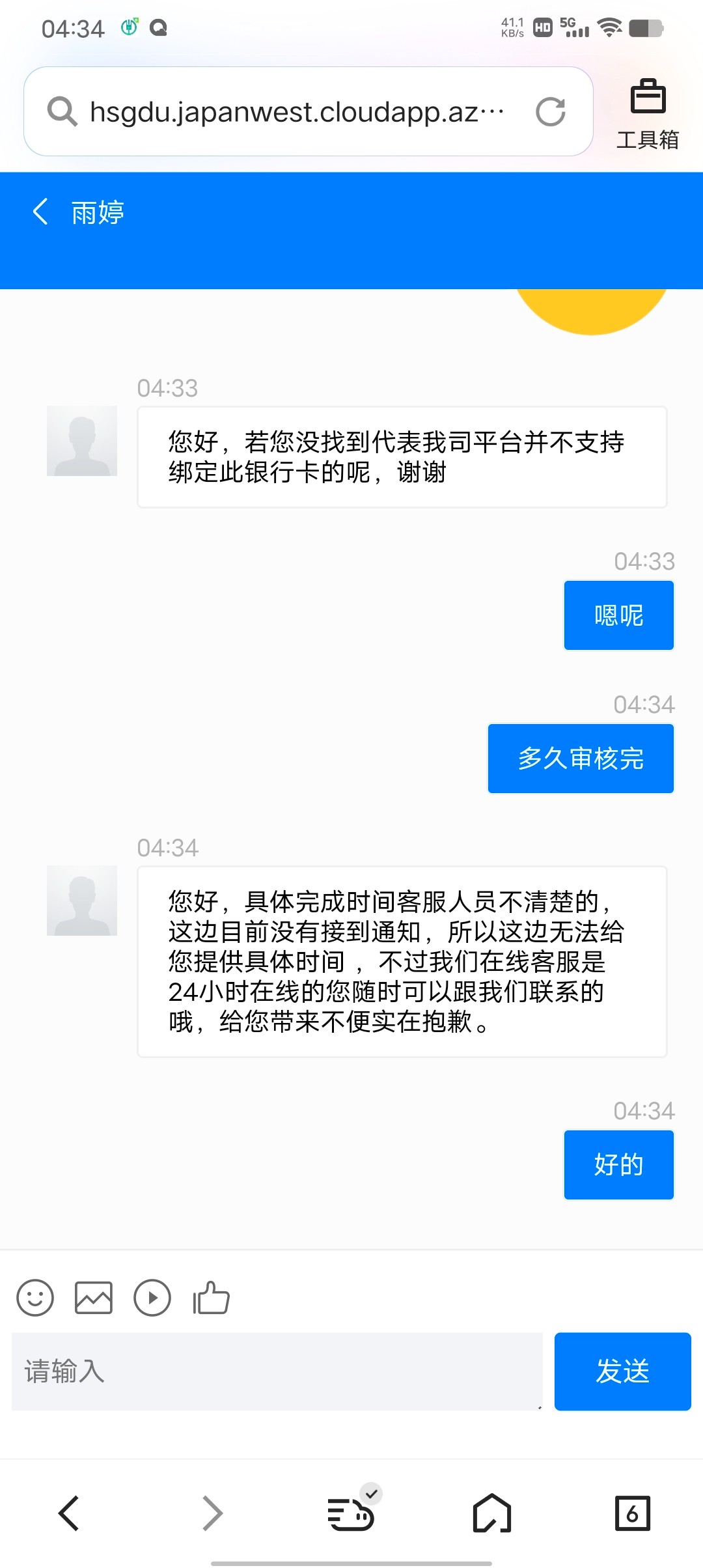The image size is (703, 1568).
Task: Attach a video to the chat
Action: coord(152,1298)
